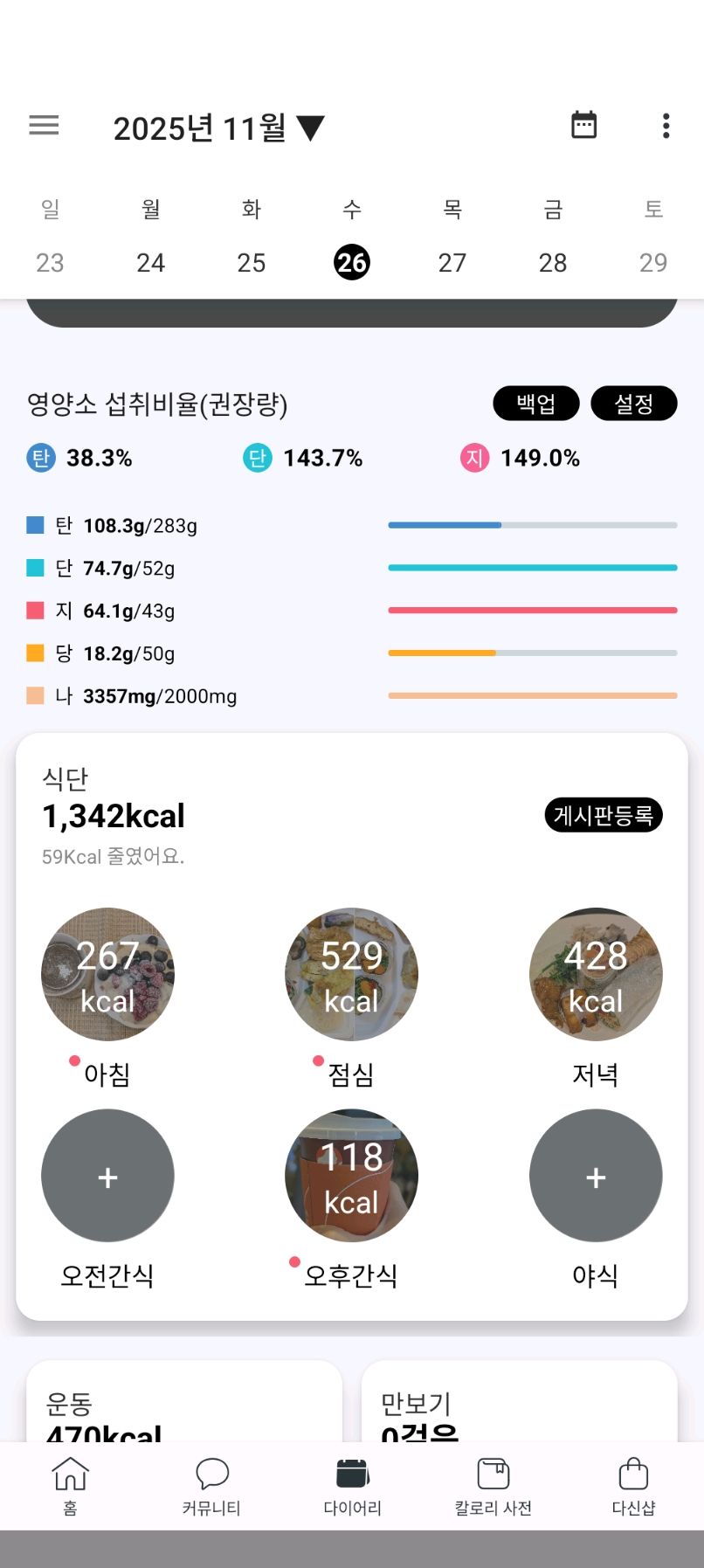
Task: Open the calendar icon in the app bar
Action: (583, 126)
